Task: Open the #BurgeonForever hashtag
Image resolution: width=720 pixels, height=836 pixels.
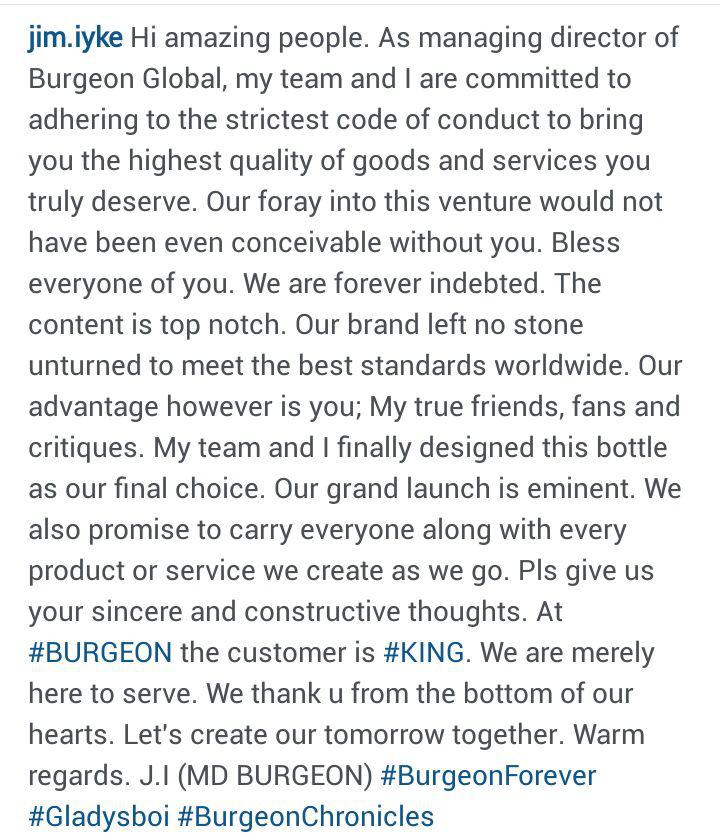Action: point(489,776)
